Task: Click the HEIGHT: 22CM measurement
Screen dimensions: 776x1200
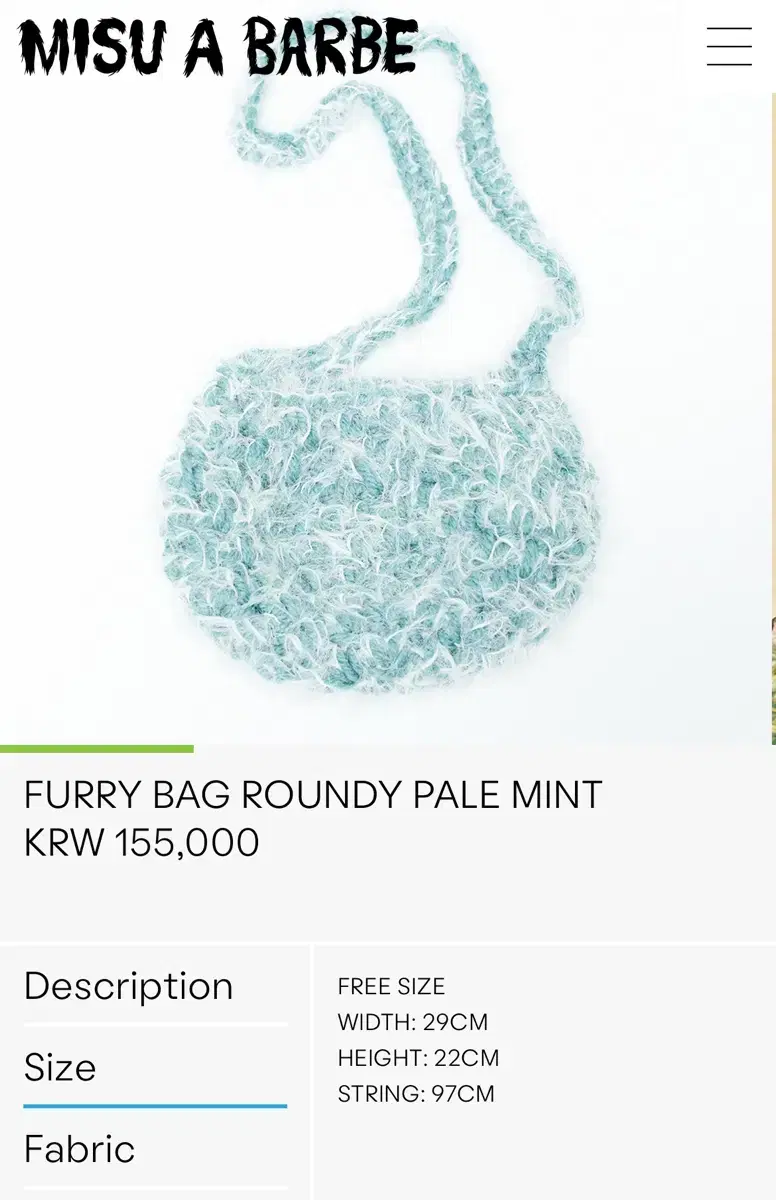Action: pyautogui.click(x=417, y=1058)
